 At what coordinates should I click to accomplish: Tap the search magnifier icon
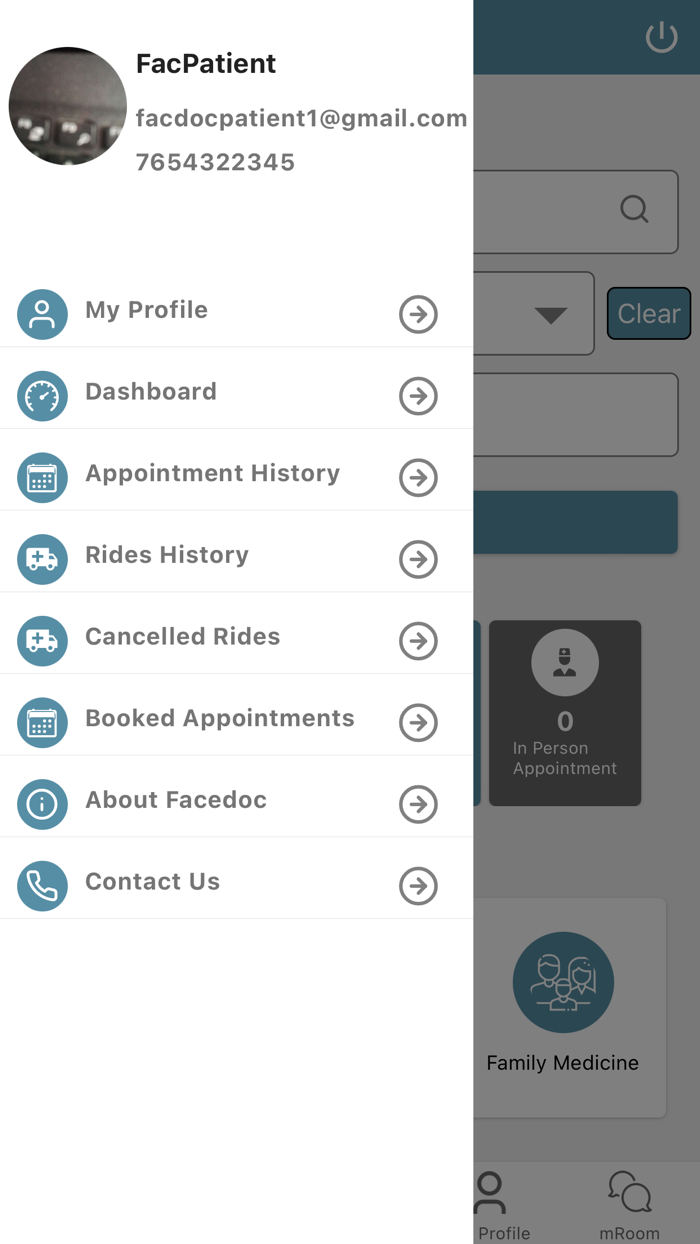(x=635, y=210)
